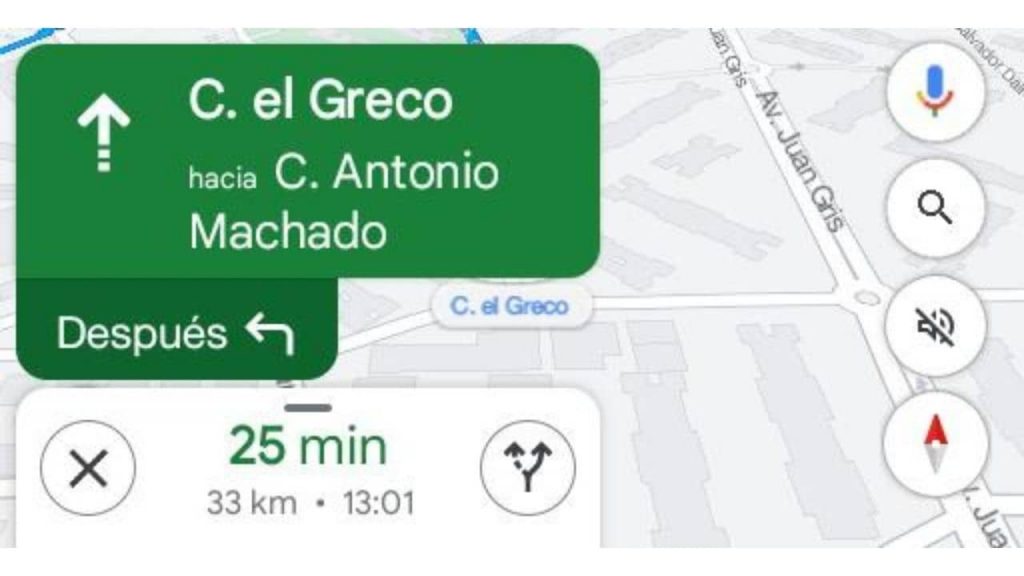The height and width of the screenshot is (576, 1024).
Task: Exit navigation with the X button
Action: (88, 468)
